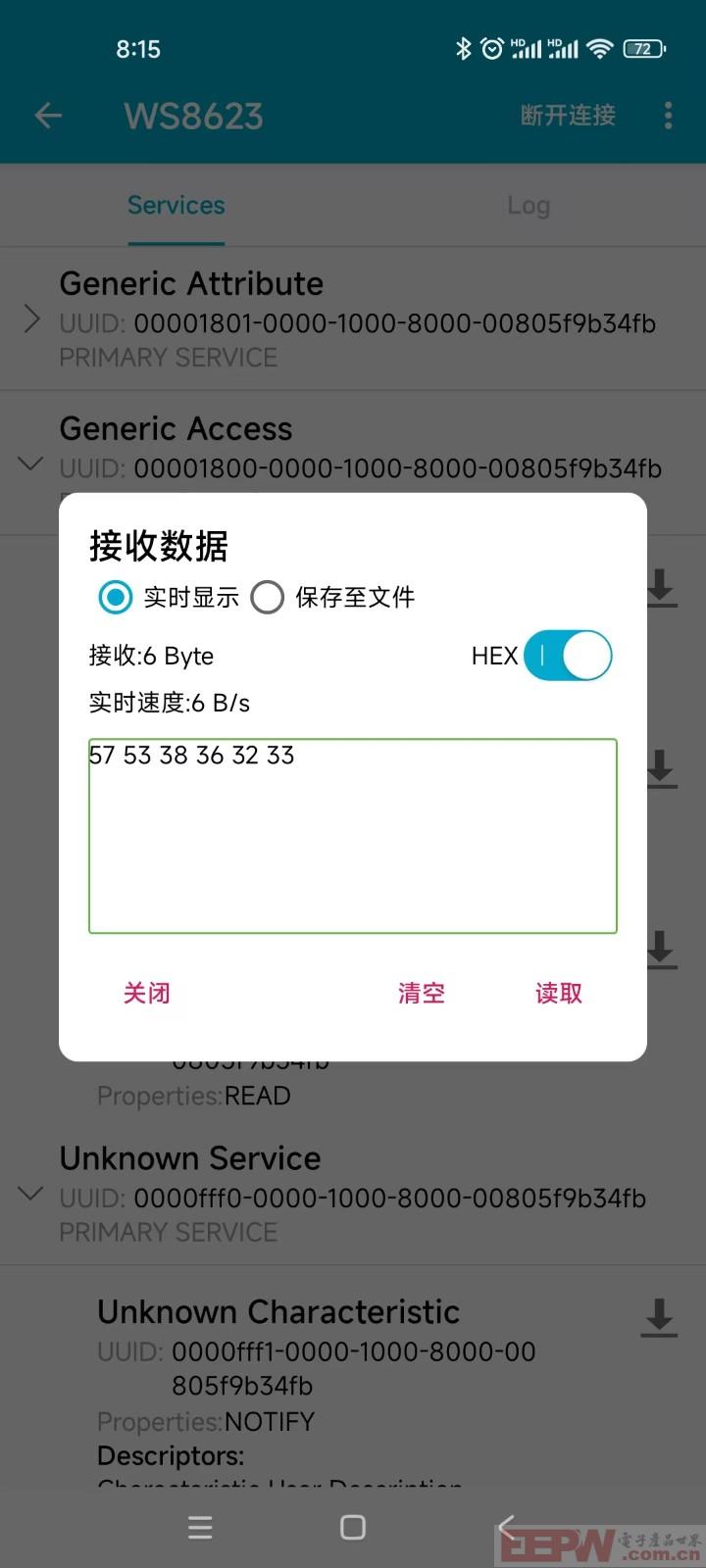Expand the Generic Attribute service

(32, 319)
